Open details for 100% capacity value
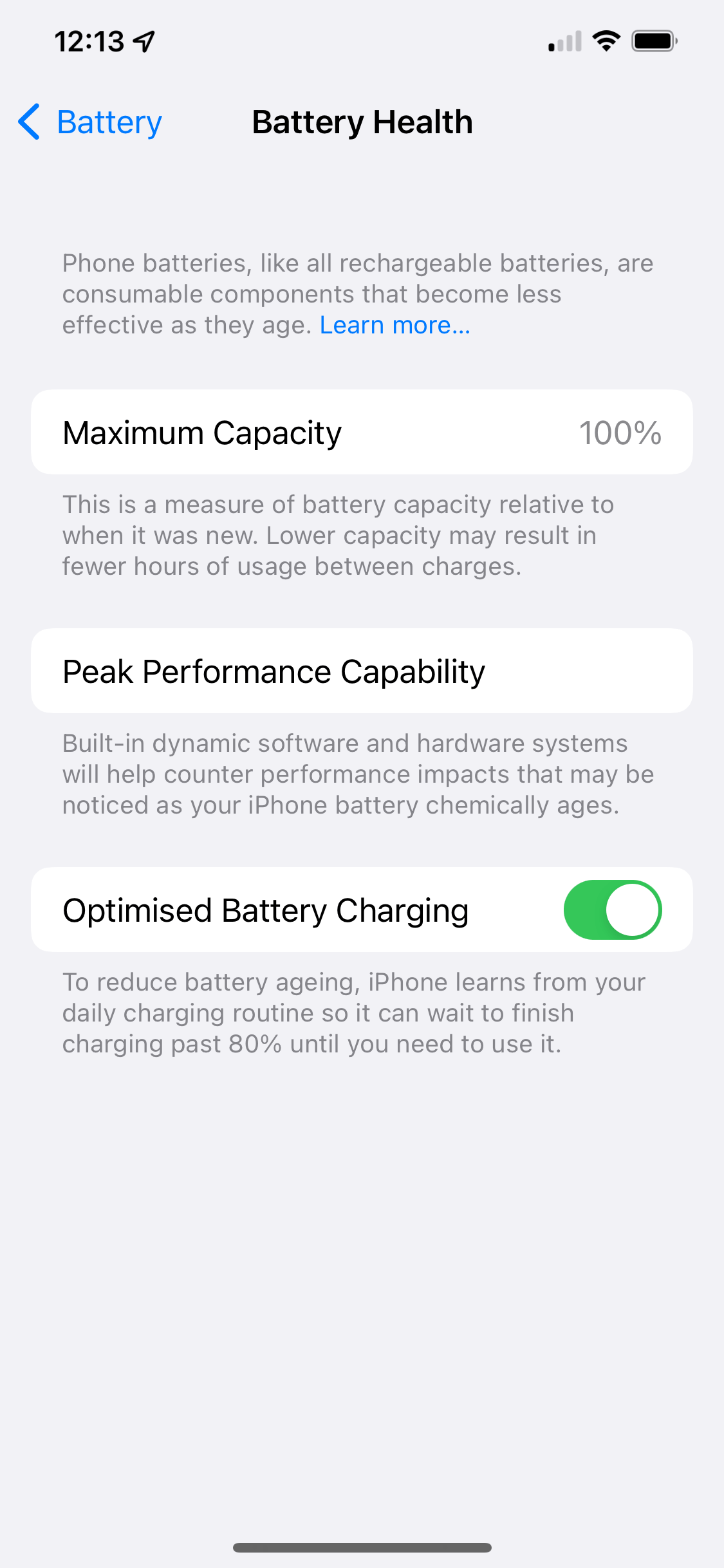Viewport: 724px width, 1568px height. point(620,432)
